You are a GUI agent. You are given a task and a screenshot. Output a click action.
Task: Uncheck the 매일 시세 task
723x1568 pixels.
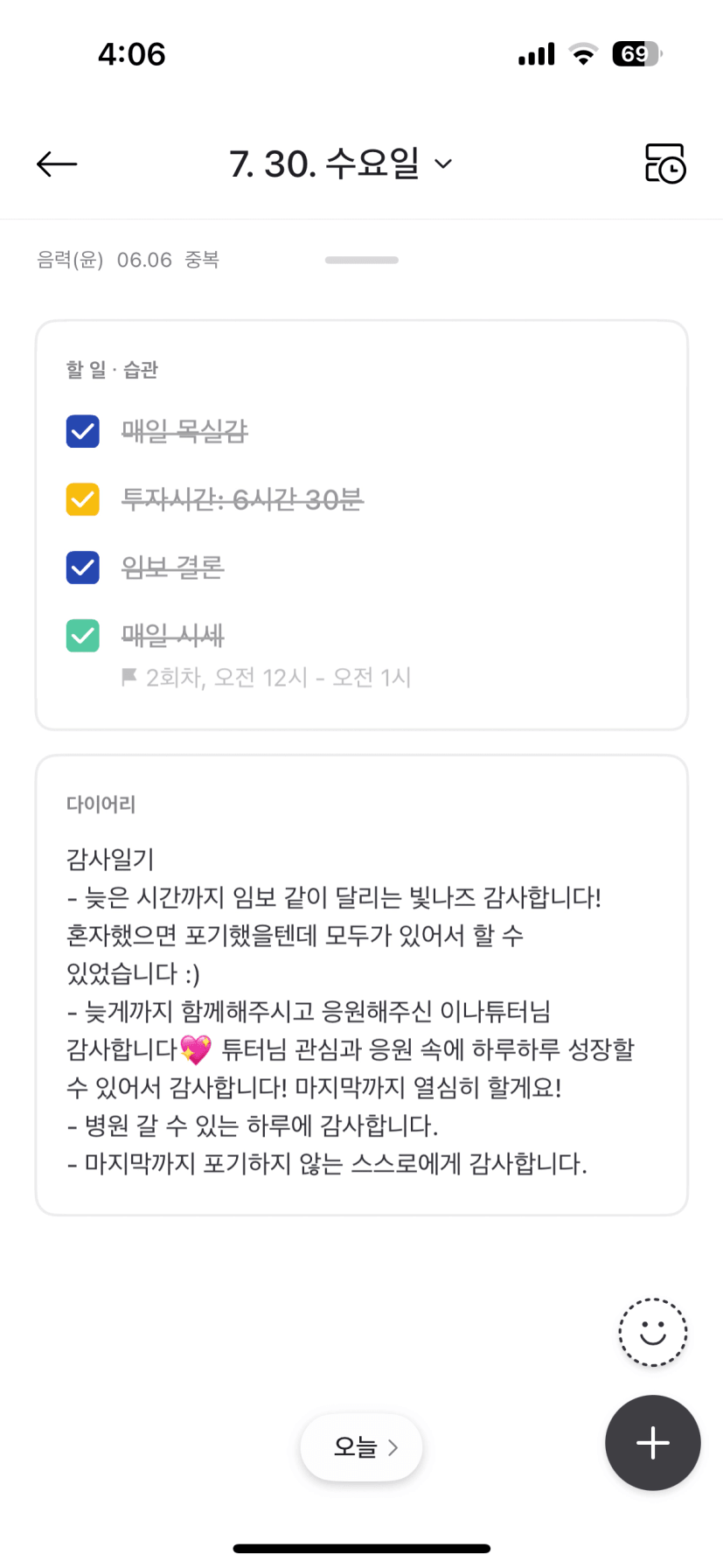pos(83,636)
